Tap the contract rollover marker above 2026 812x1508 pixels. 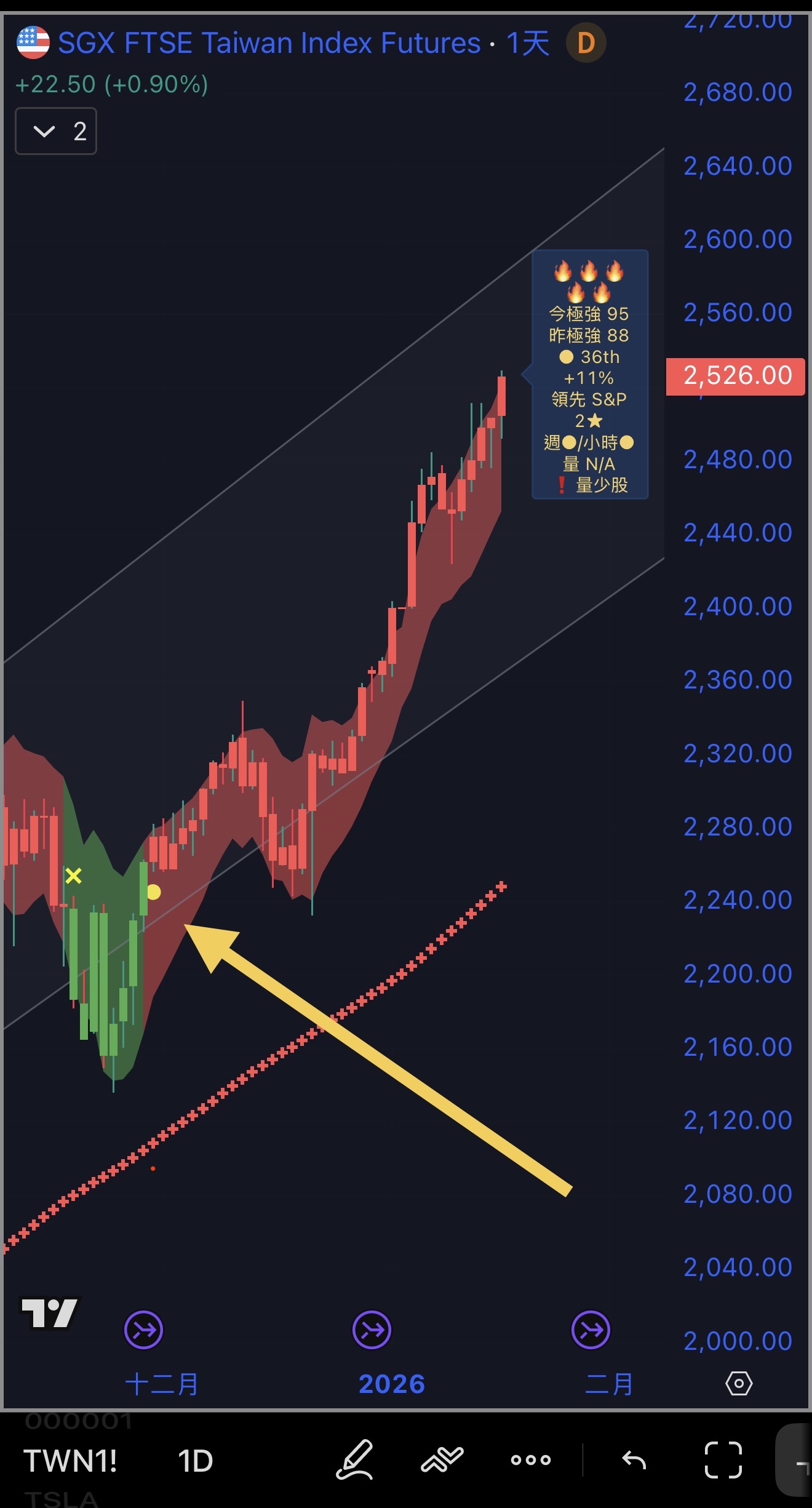[x=372, y=1330]
